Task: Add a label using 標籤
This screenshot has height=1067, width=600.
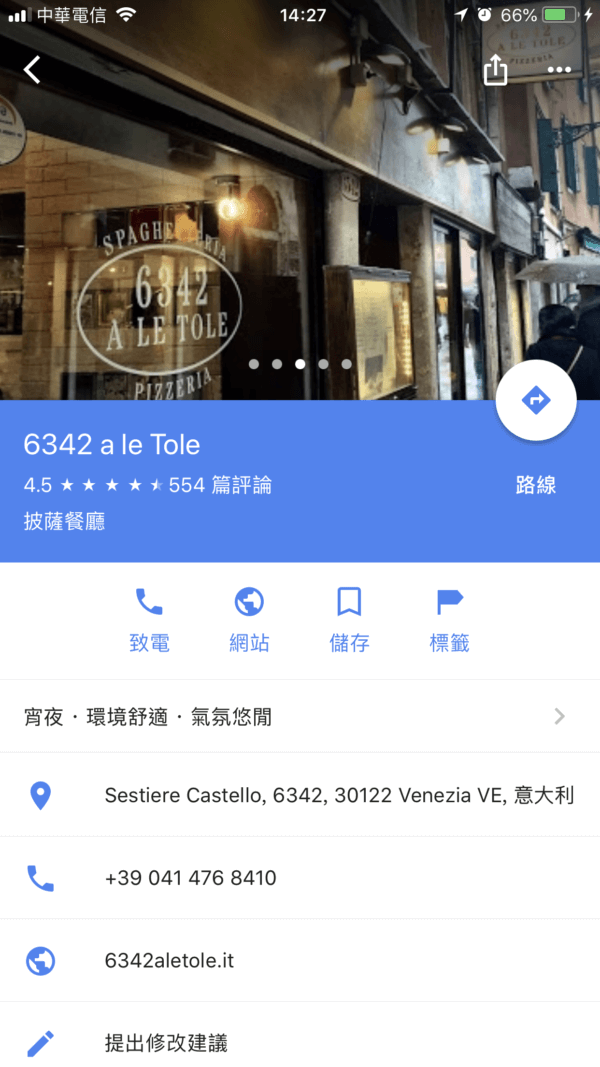Action: click(x=449, y=619)
